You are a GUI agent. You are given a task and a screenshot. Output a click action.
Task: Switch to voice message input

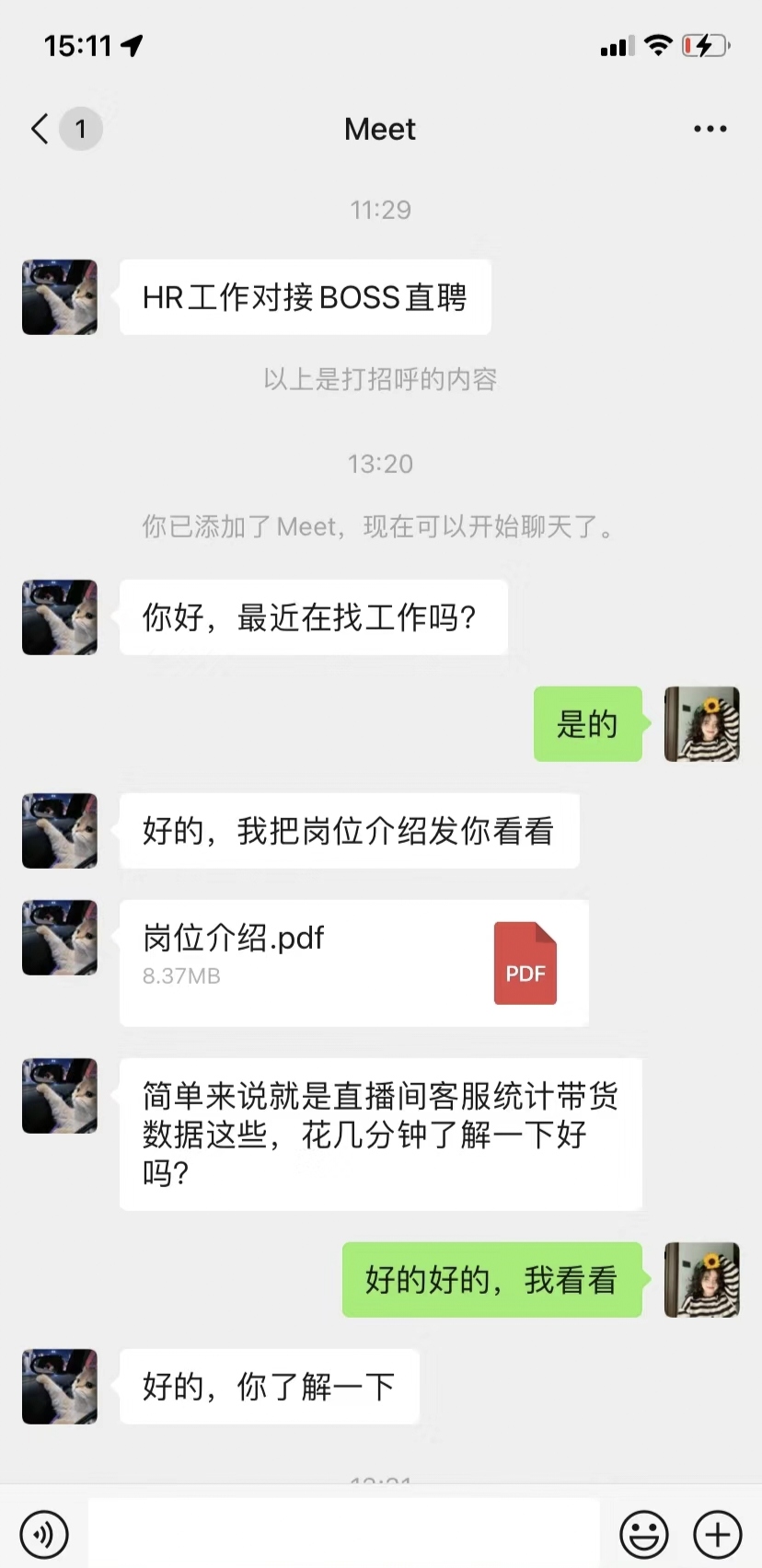(x=43, y=1534)
